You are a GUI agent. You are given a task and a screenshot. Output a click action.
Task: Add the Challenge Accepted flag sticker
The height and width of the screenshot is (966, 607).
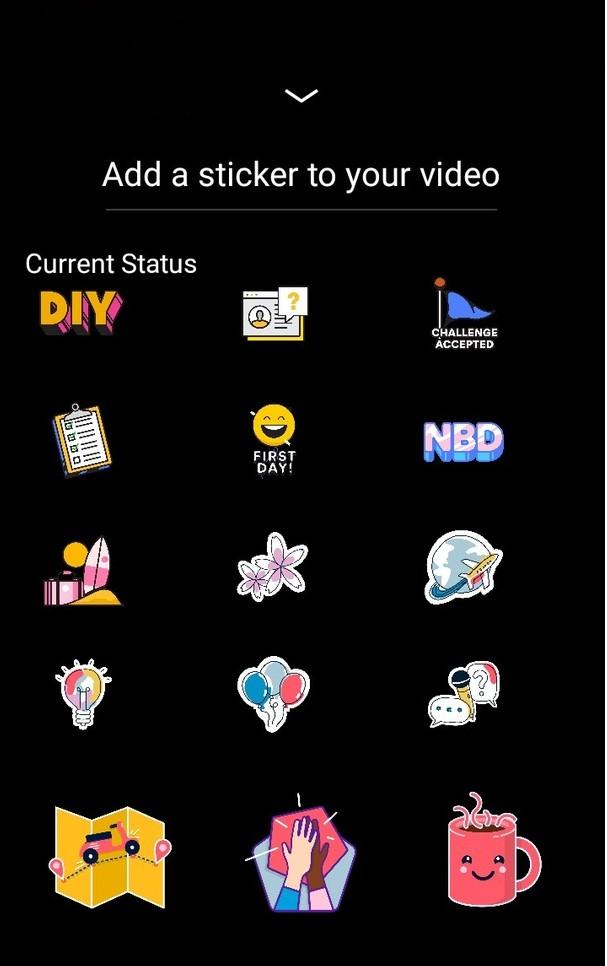tap(463, 313)
